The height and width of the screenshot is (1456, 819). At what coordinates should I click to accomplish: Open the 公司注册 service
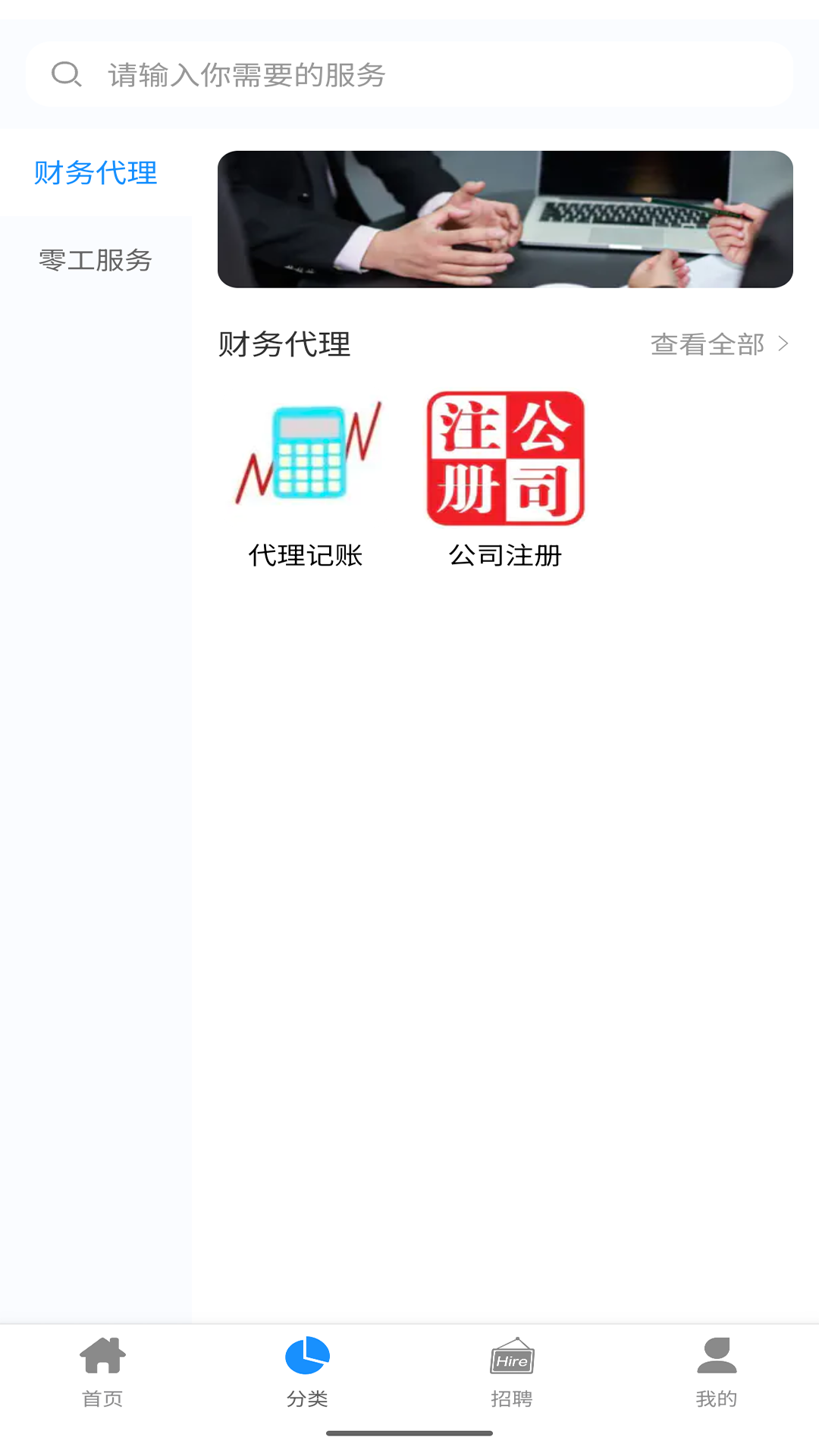click(x=505, y=478)
